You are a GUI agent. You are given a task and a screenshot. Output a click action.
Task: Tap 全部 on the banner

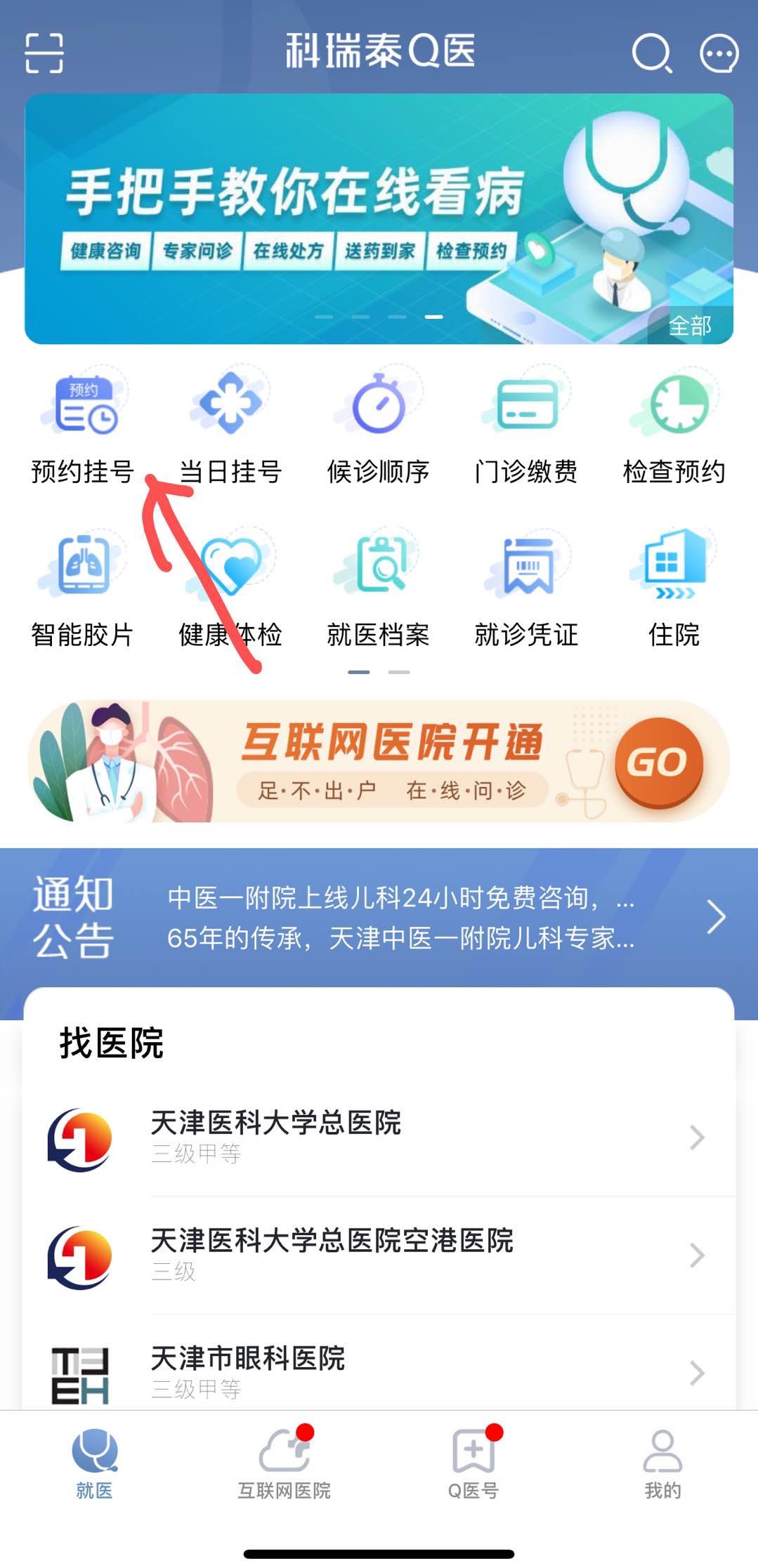(690, 326)
